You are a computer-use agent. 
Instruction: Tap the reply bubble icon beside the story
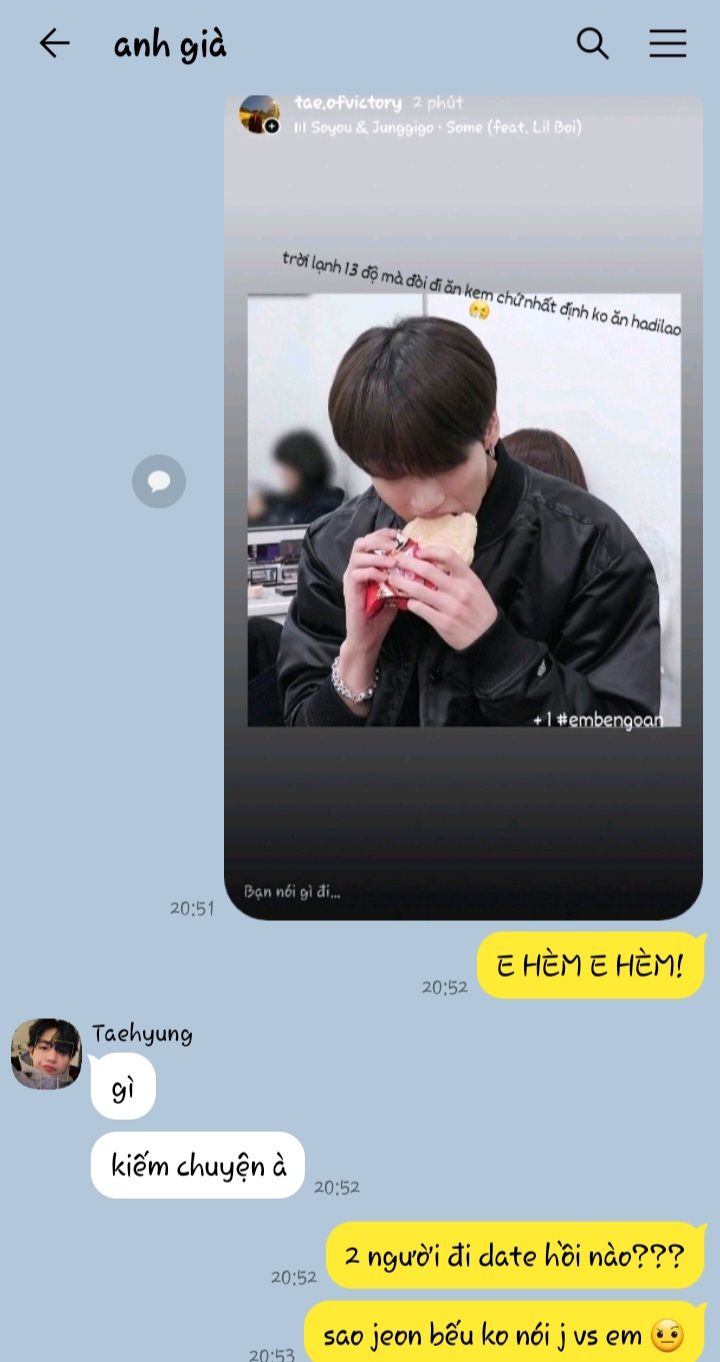(159, 481)
